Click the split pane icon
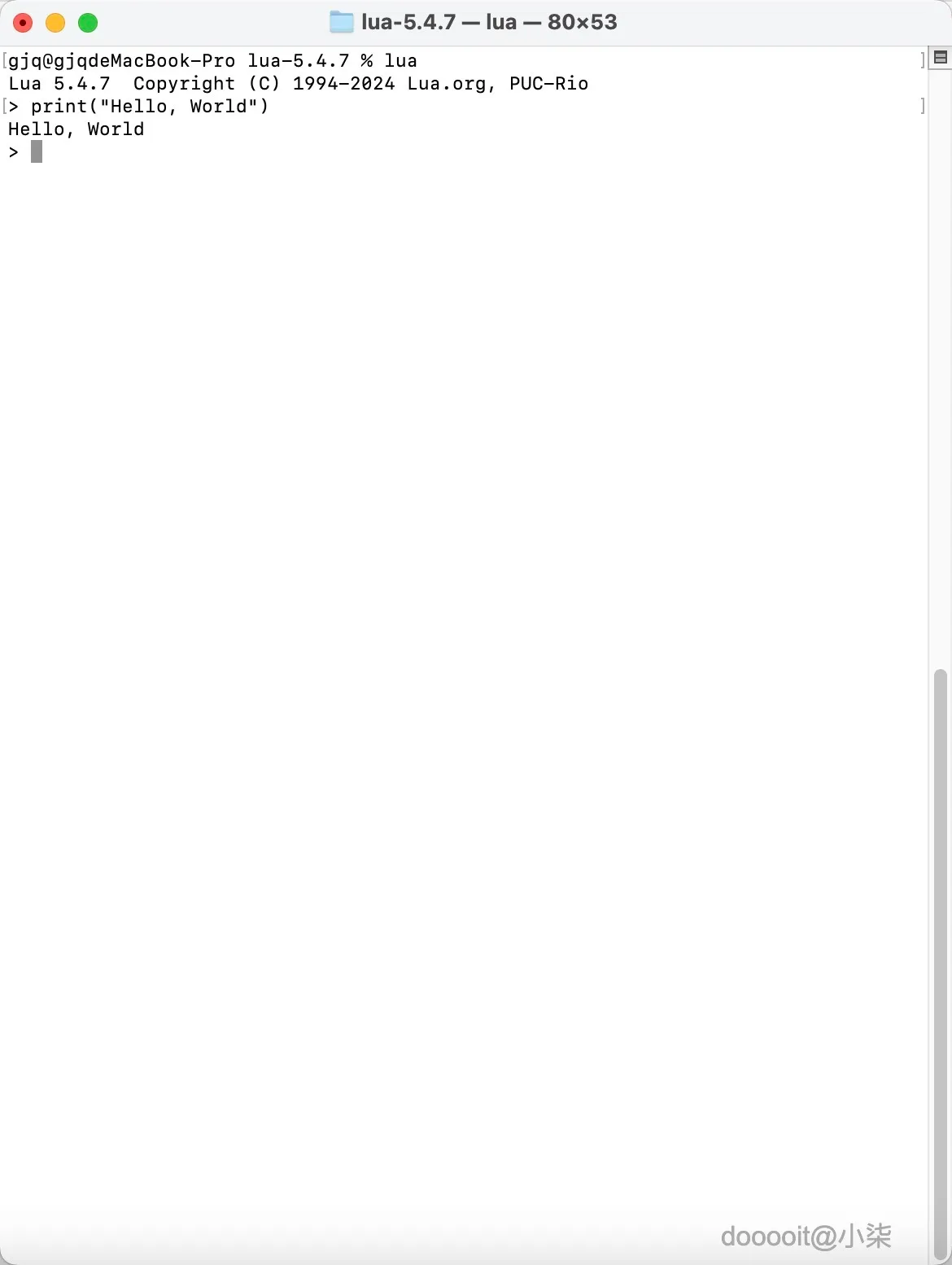 [941, 57]
